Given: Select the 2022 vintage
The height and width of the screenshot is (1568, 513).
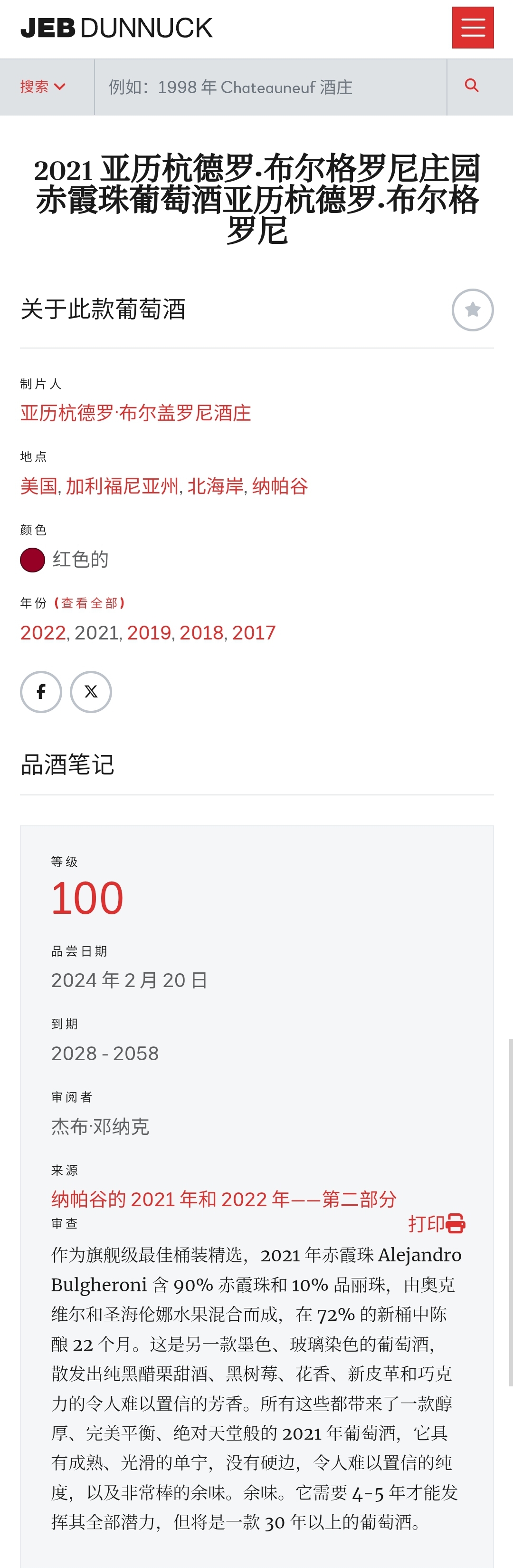Looking at the screenshot, I should [x=43, y=633].
